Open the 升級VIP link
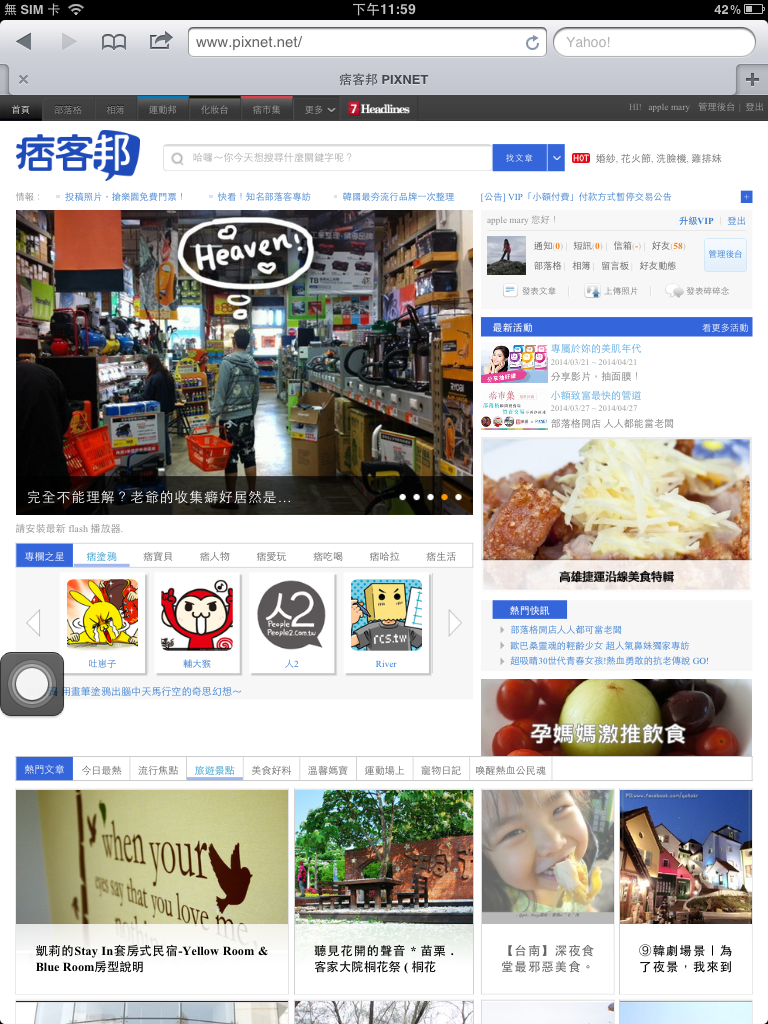 [696, 221]
